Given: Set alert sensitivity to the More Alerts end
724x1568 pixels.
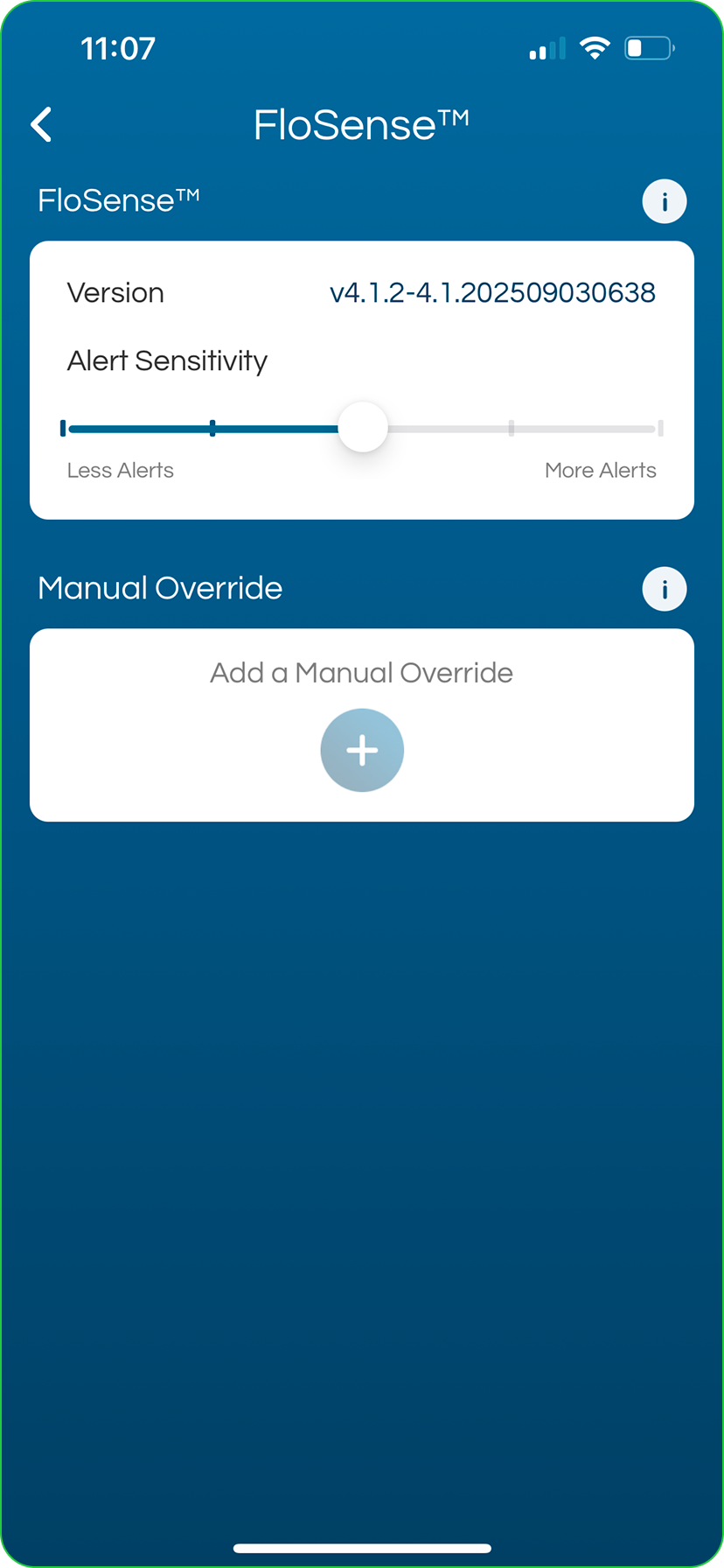Looking at the screenshot, I should pos(659,429).
